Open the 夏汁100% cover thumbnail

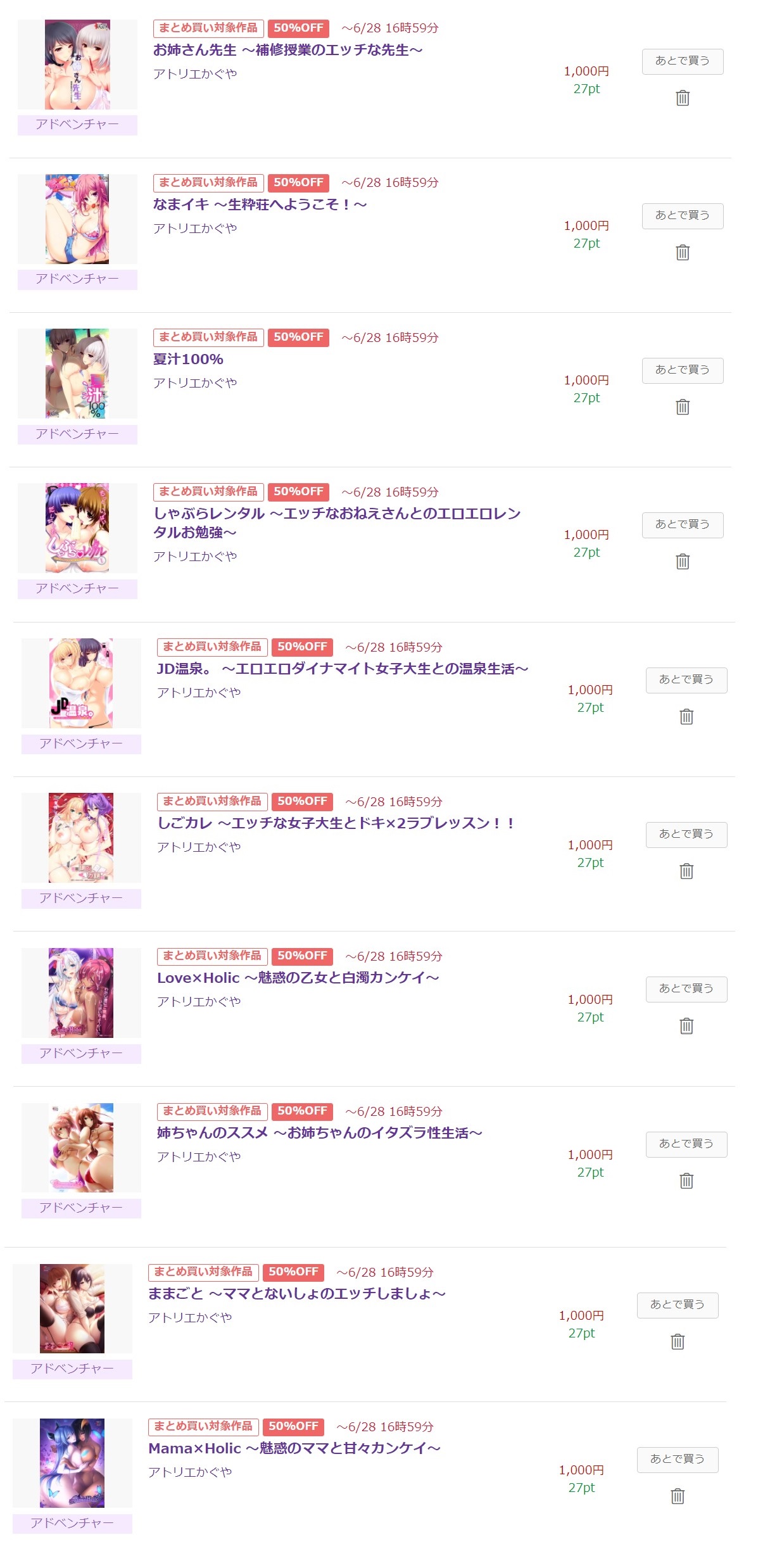click(77, 373)
